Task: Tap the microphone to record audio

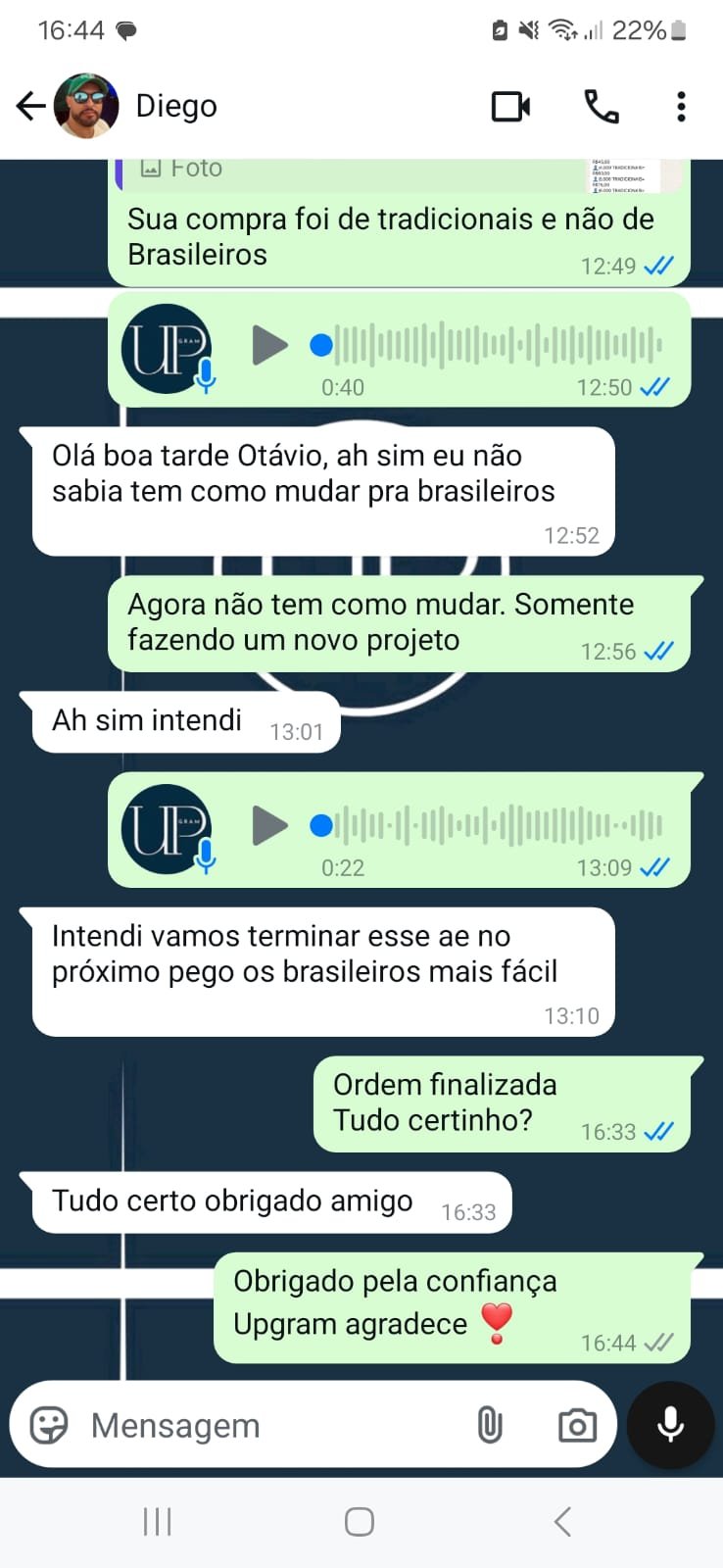Action: [670, 1425]
